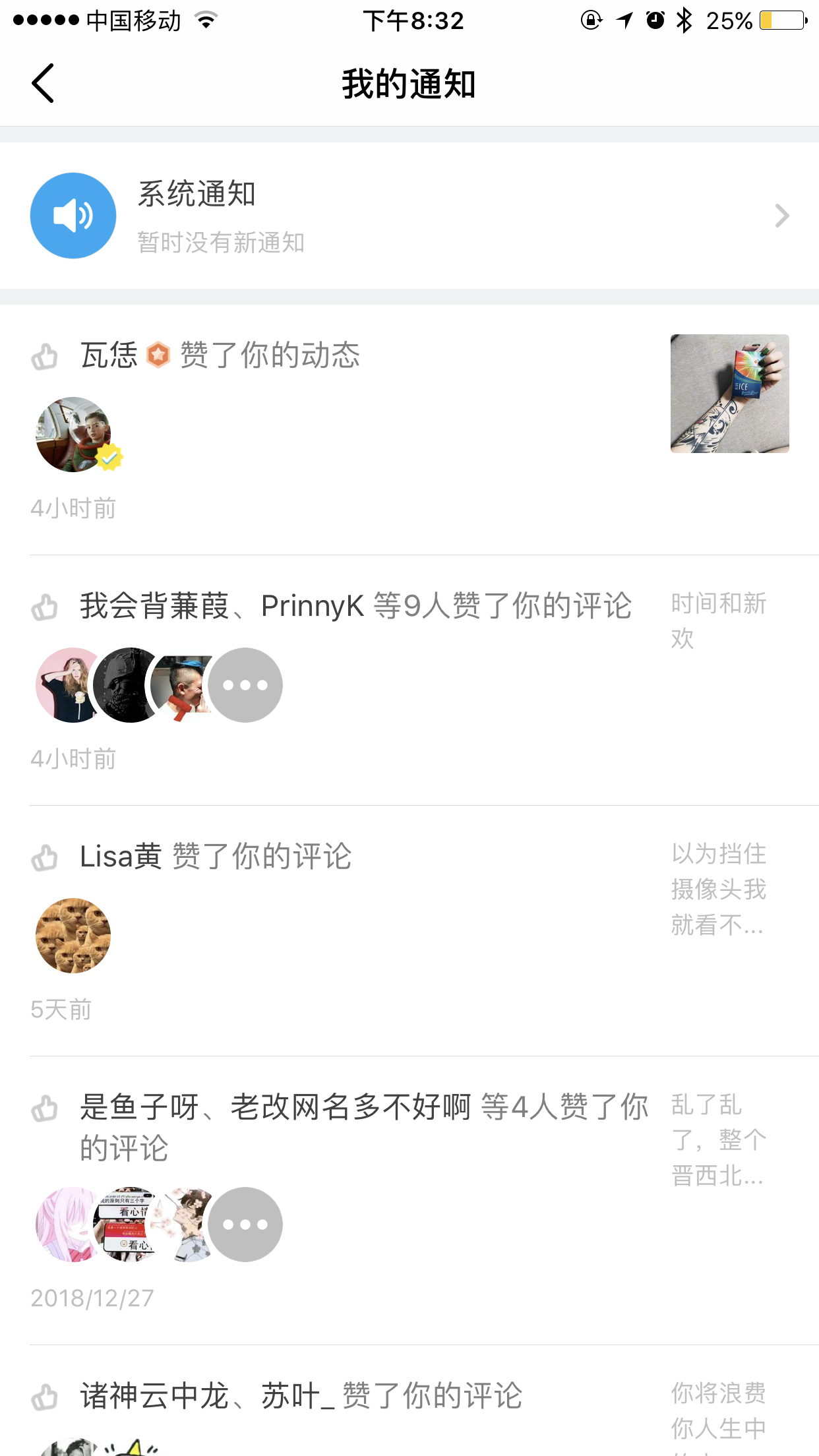Open the comment 时间和新欢
This screenshot has height=1456, width=819.
[x=718, y=621]
